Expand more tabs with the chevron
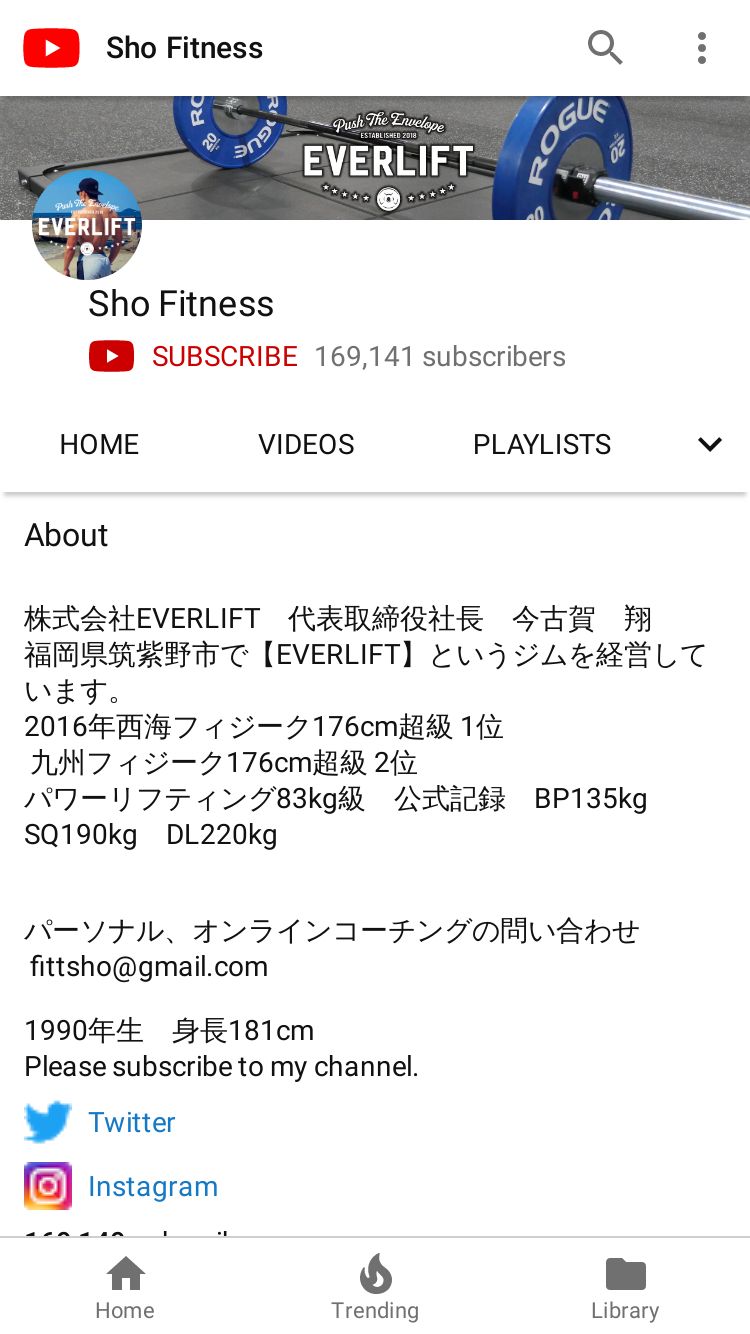Image resolution: width=750 pixels, height=1334 pixels. (x=710, y=445)
